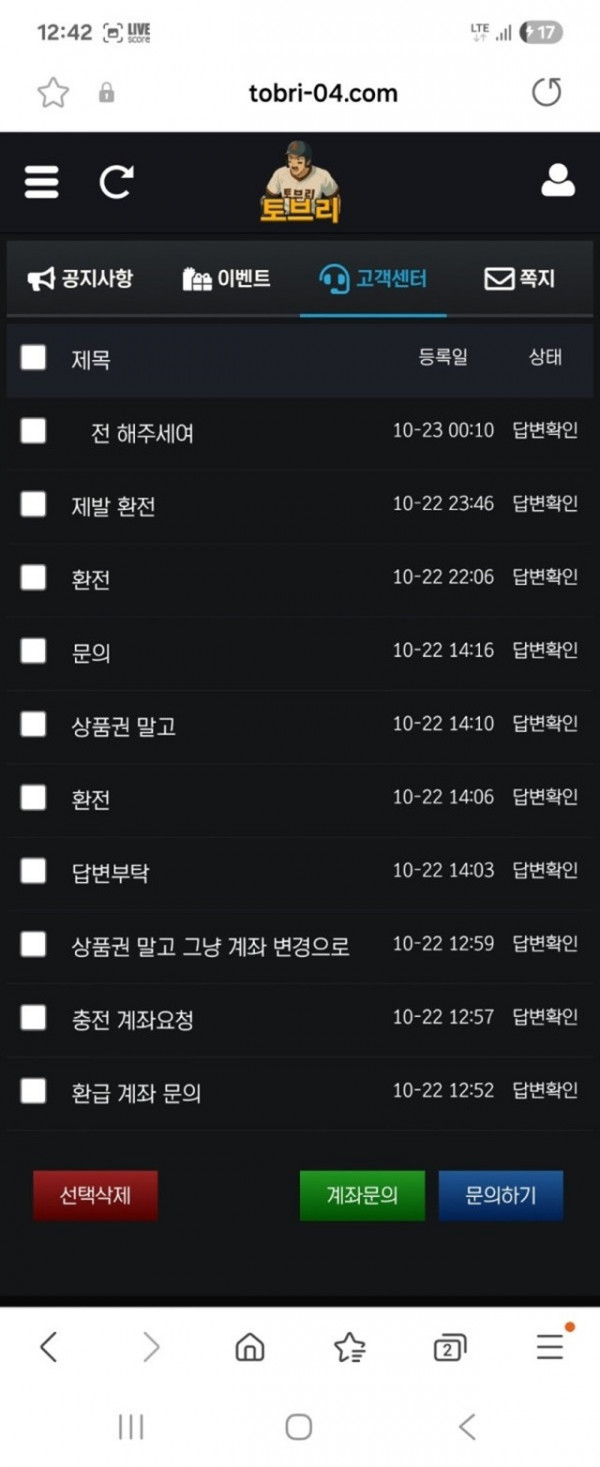This screenshot has width=600, height=1467.
Task: Bookmark this page with the star icon
Action: (53, 93)
